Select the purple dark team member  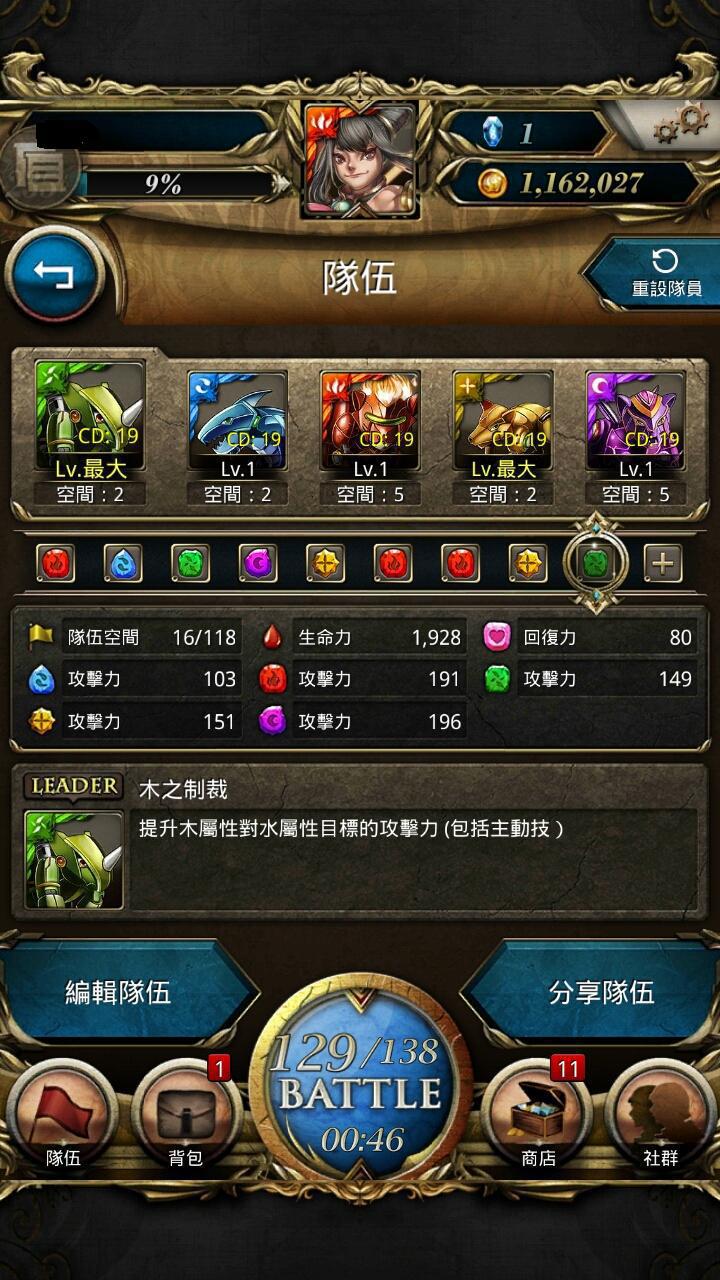635,420
